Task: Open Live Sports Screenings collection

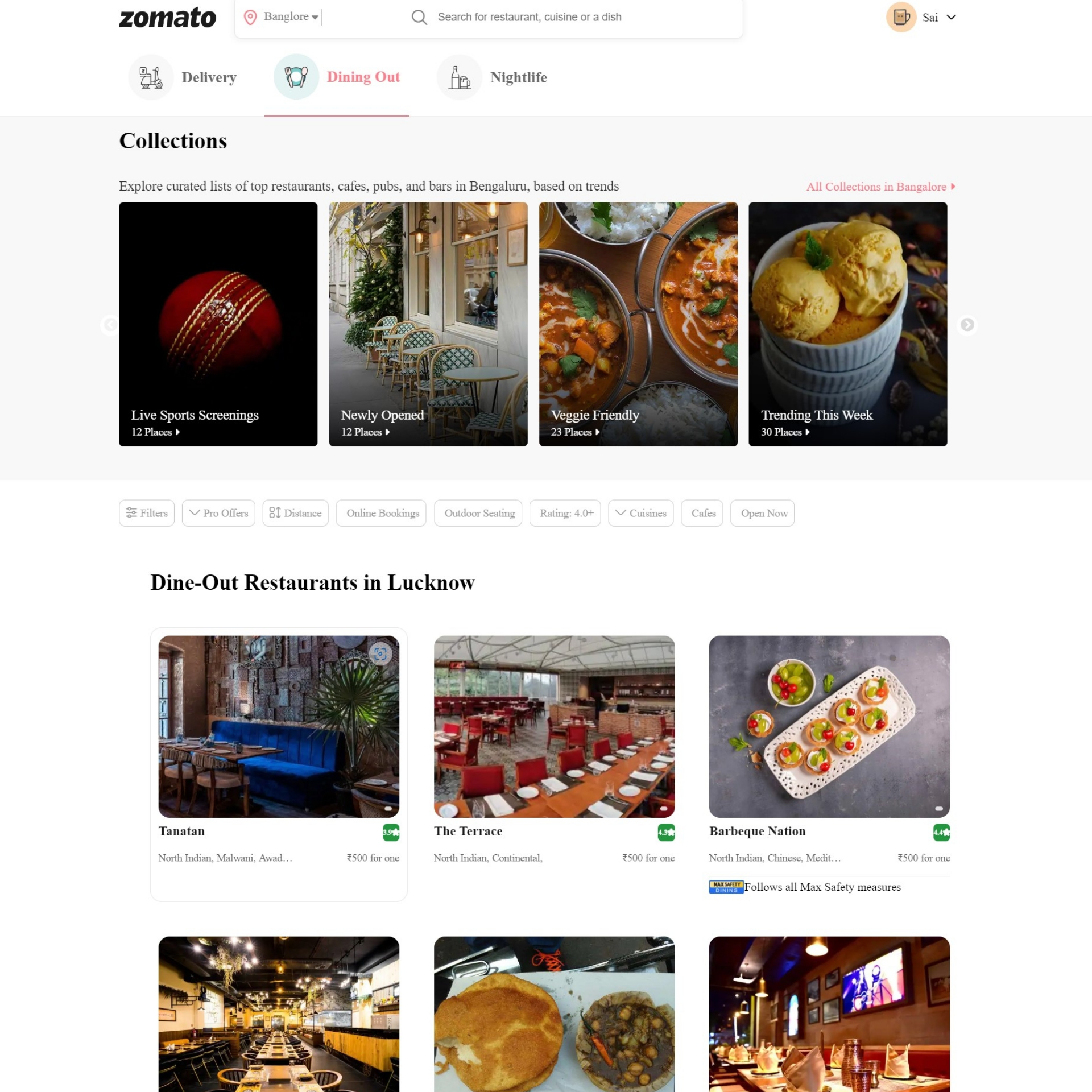Action: pyautogui.click(x=218, y=324)
